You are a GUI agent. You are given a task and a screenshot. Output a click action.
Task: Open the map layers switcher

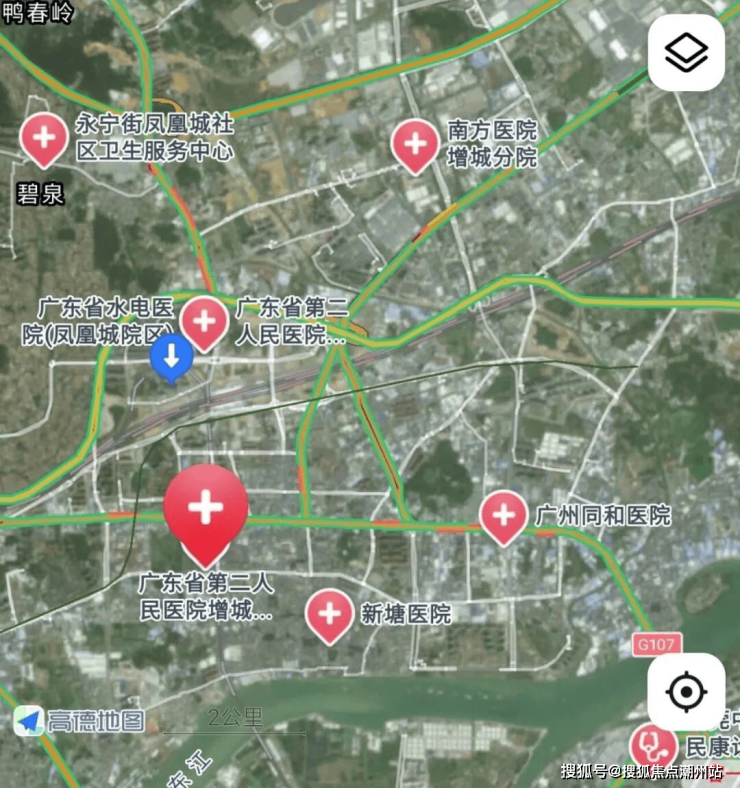coord(686,53)
